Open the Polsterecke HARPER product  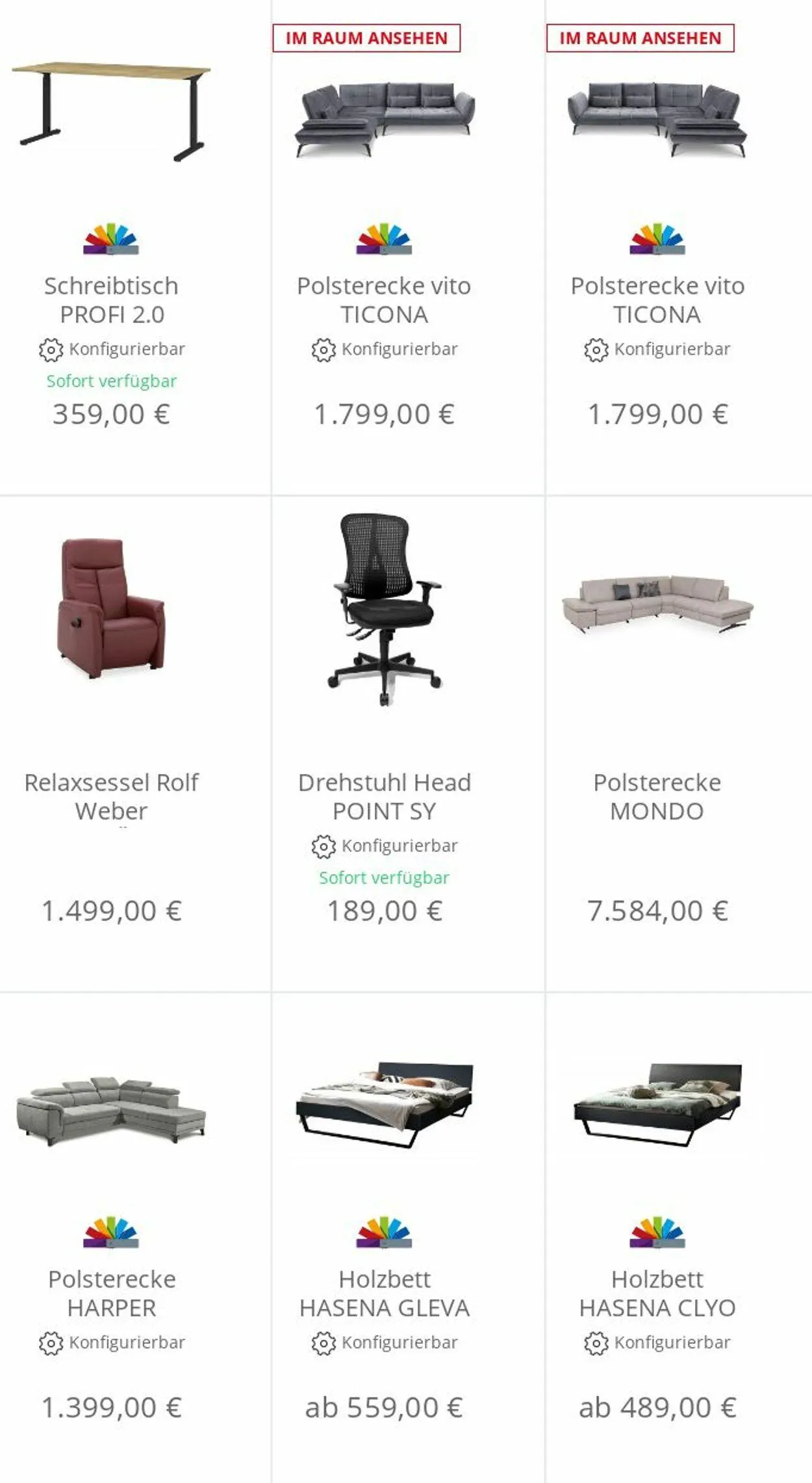(x=111, y=1293)
